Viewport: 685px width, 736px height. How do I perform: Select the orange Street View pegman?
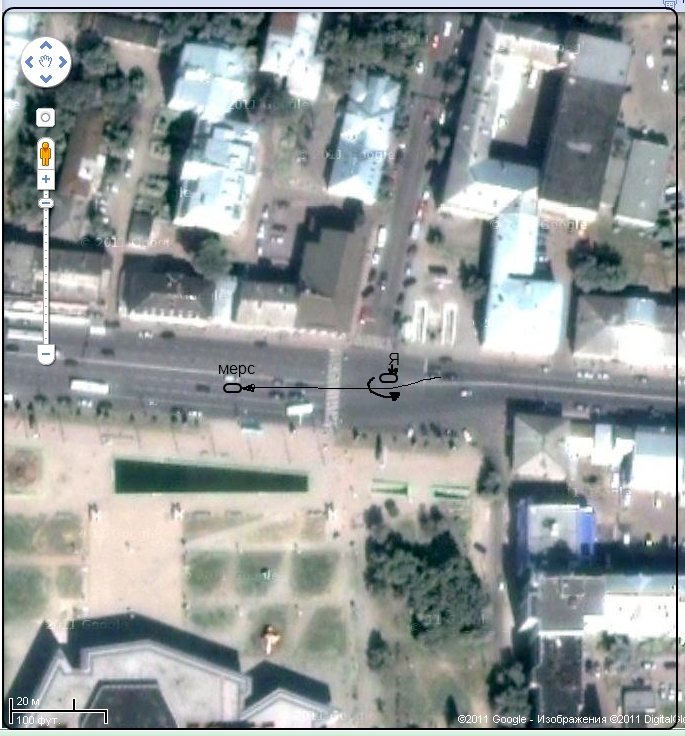tap(45, 152)
